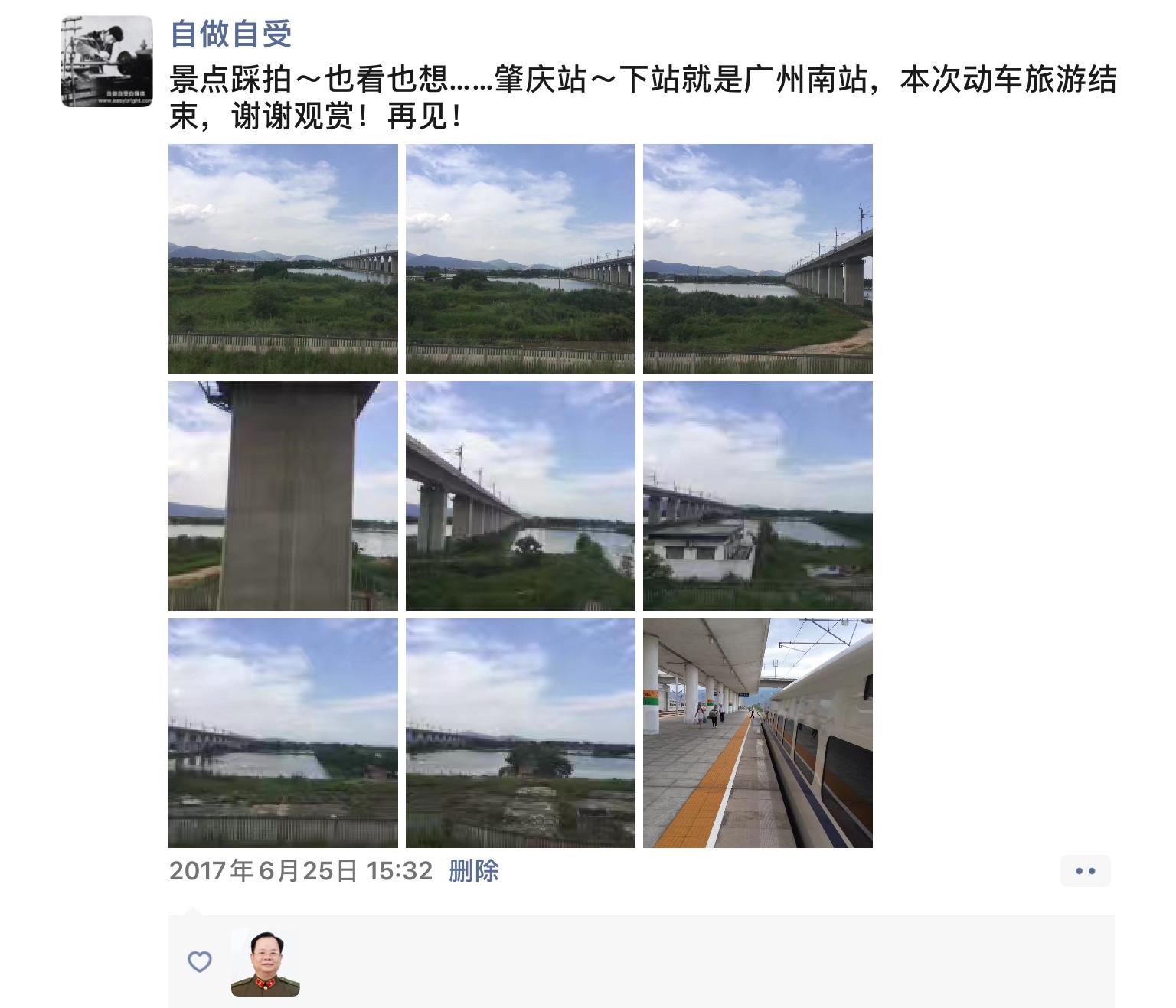Open the bottom-middle photo with the tree

click(521, 733)
